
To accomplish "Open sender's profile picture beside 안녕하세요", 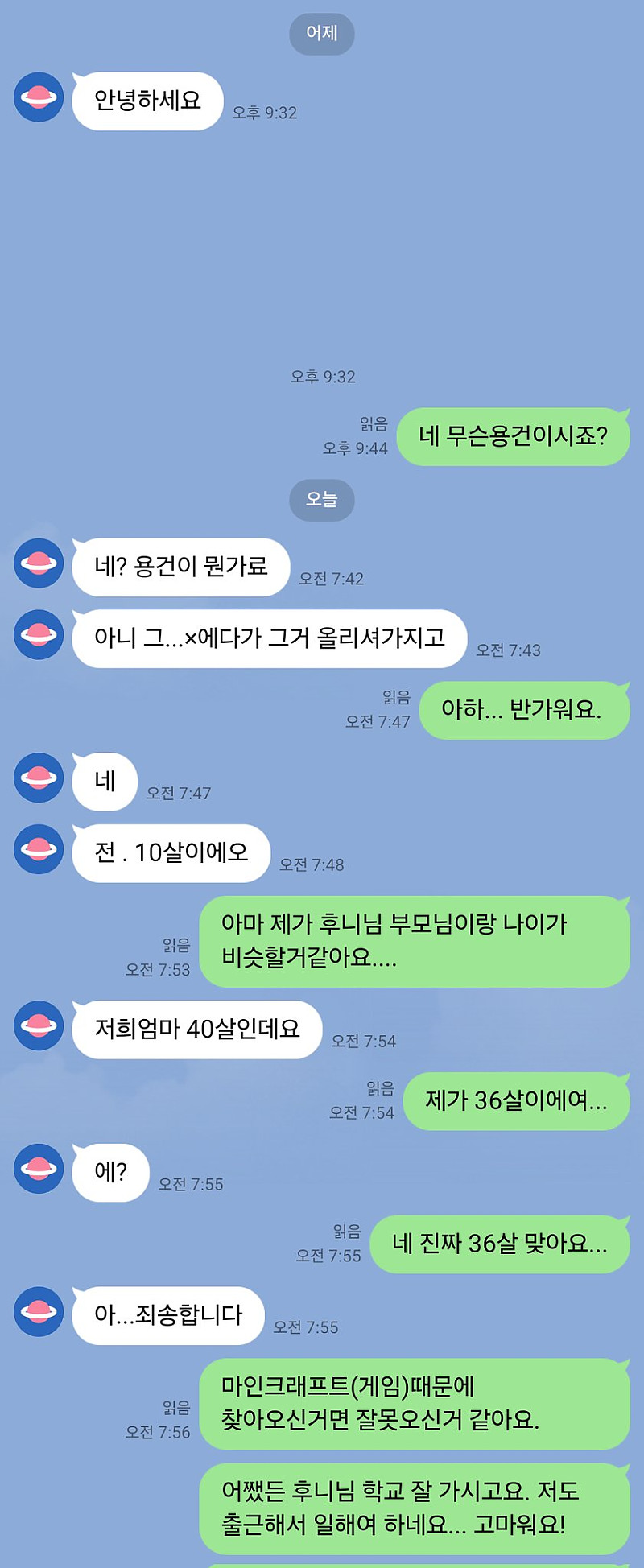I will (39, 97).
